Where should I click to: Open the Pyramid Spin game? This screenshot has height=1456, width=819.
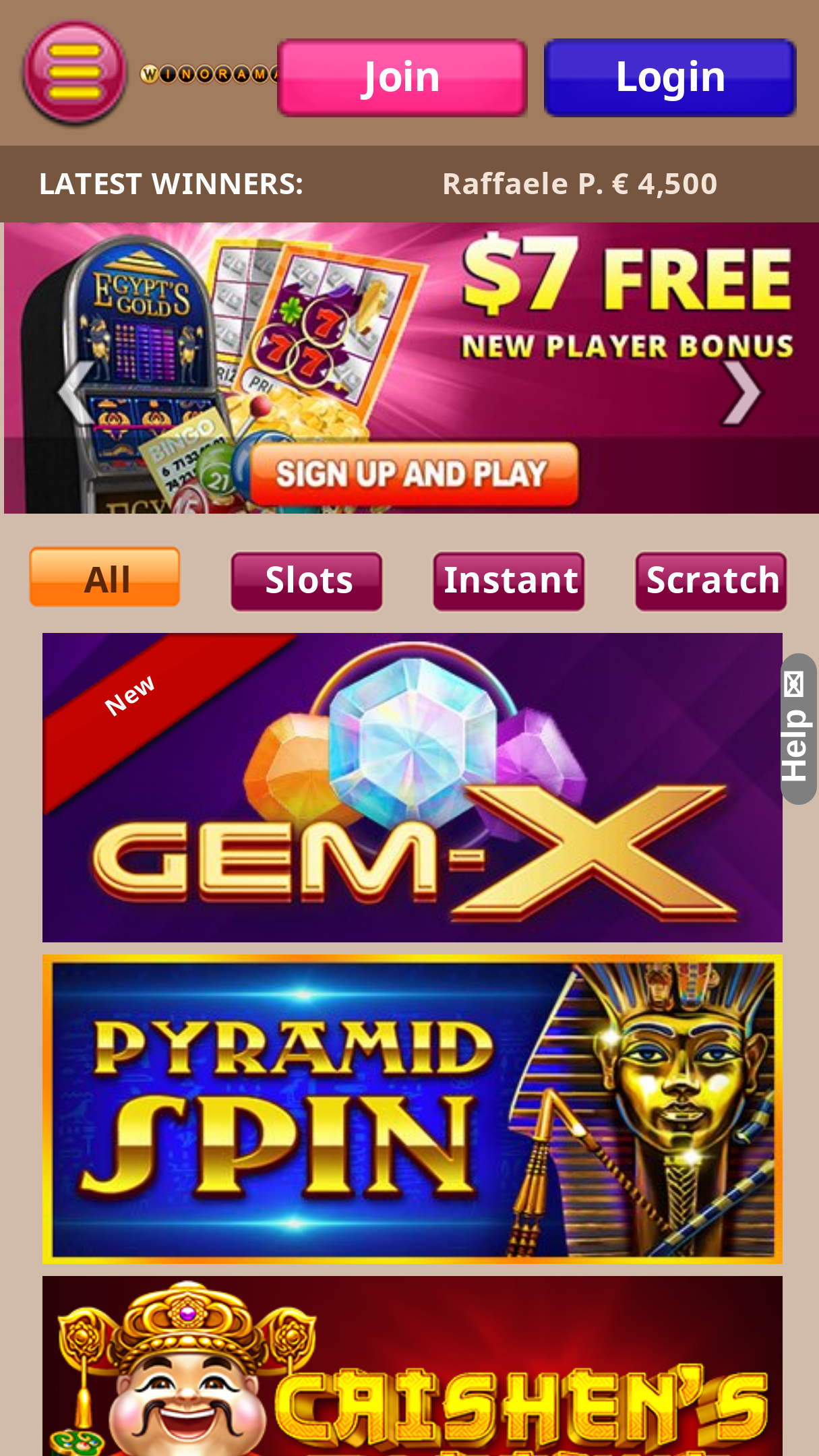coord(413,1109)
